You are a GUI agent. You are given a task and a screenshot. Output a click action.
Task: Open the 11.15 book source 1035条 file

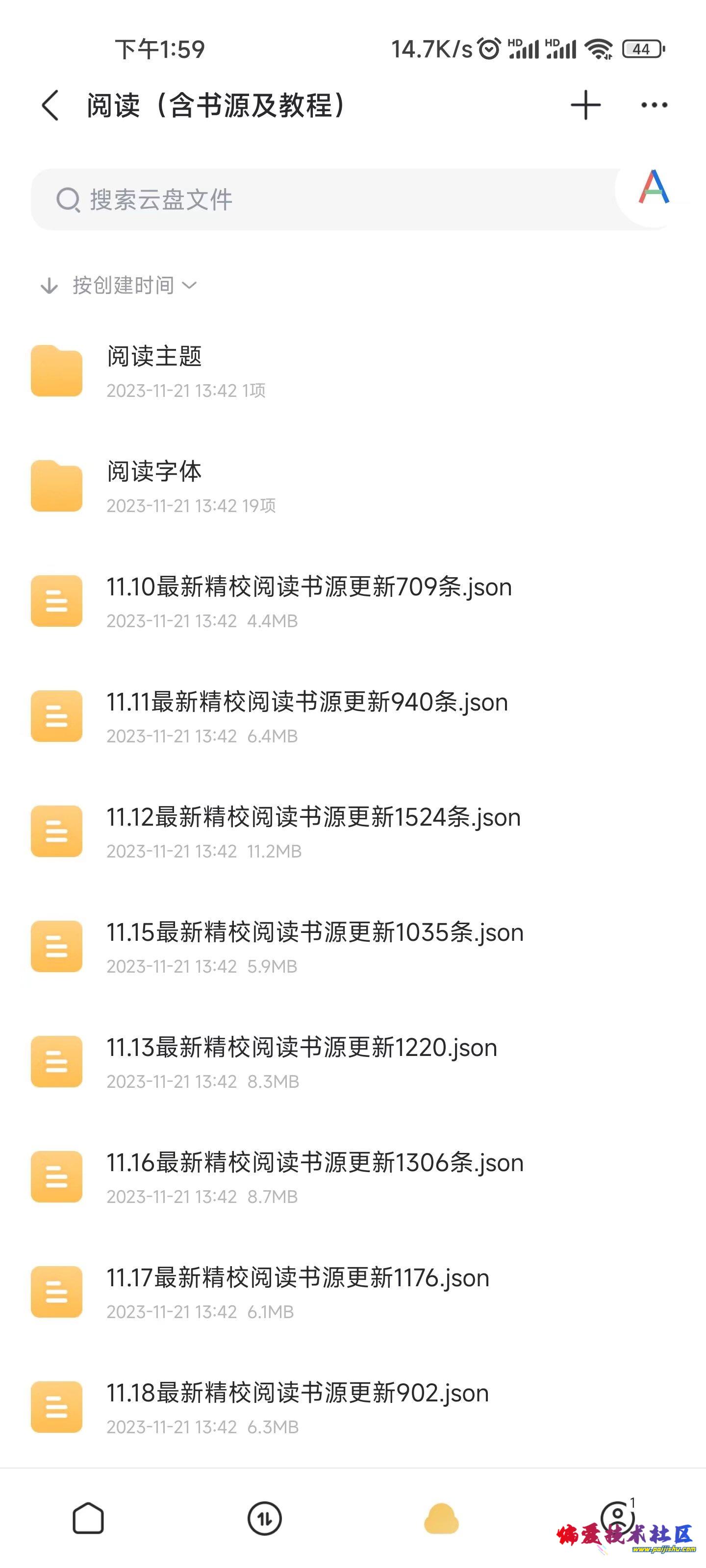(353, 946)
